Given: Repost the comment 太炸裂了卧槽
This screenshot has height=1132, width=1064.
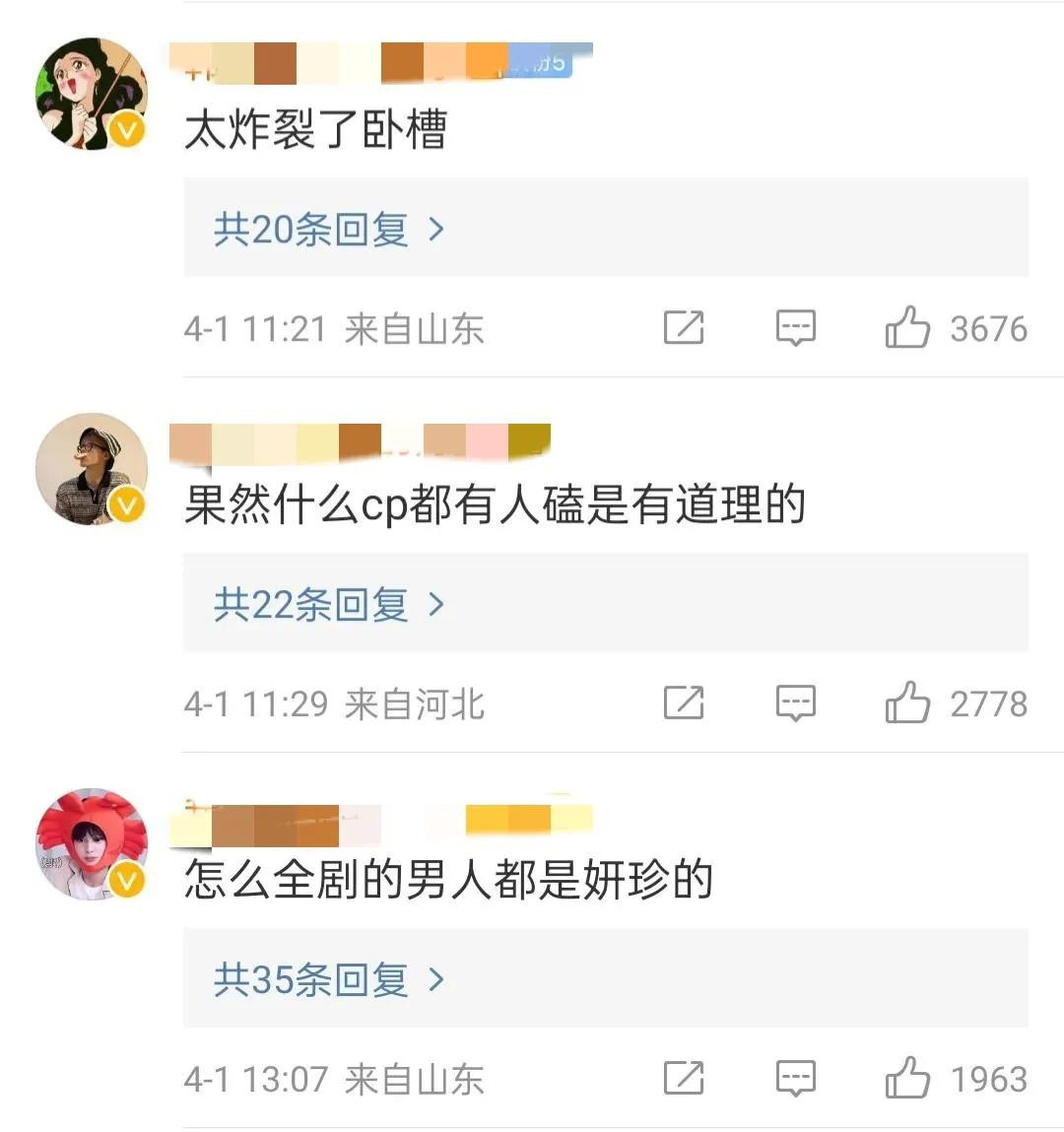Looking at the screenshot, I should point(684,328).
